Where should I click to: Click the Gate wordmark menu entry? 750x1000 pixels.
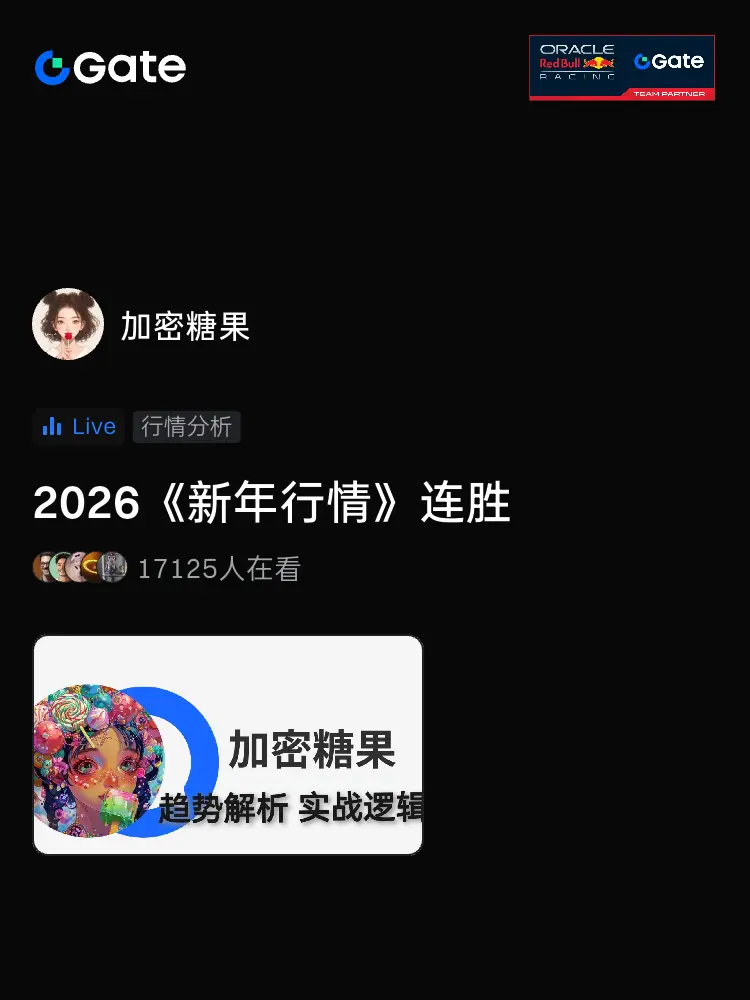[132, 67]
